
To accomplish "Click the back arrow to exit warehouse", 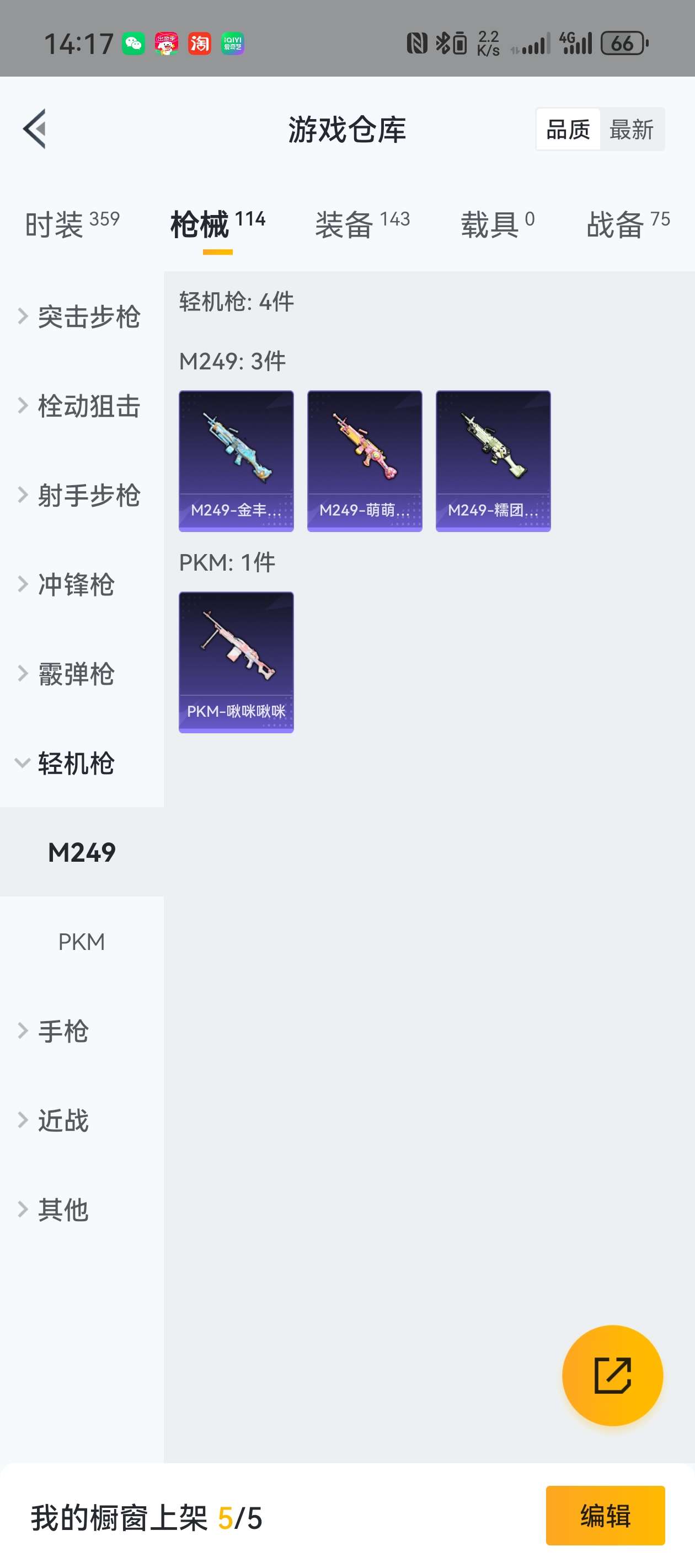I will click(35, 129).
